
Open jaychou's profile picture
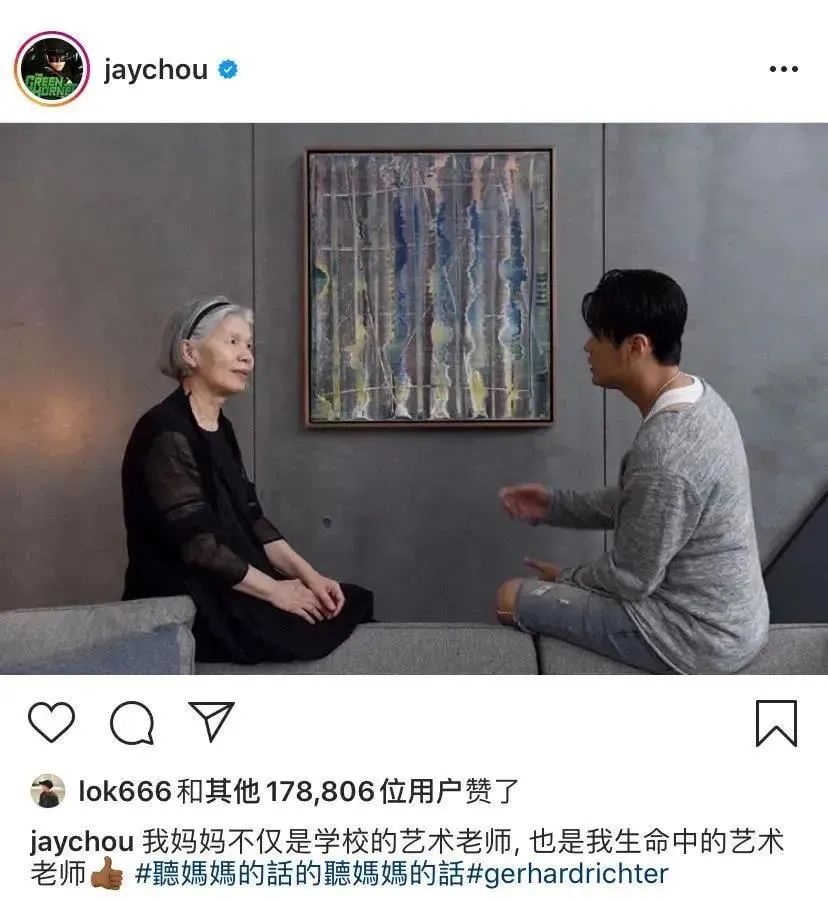[51, 69]
